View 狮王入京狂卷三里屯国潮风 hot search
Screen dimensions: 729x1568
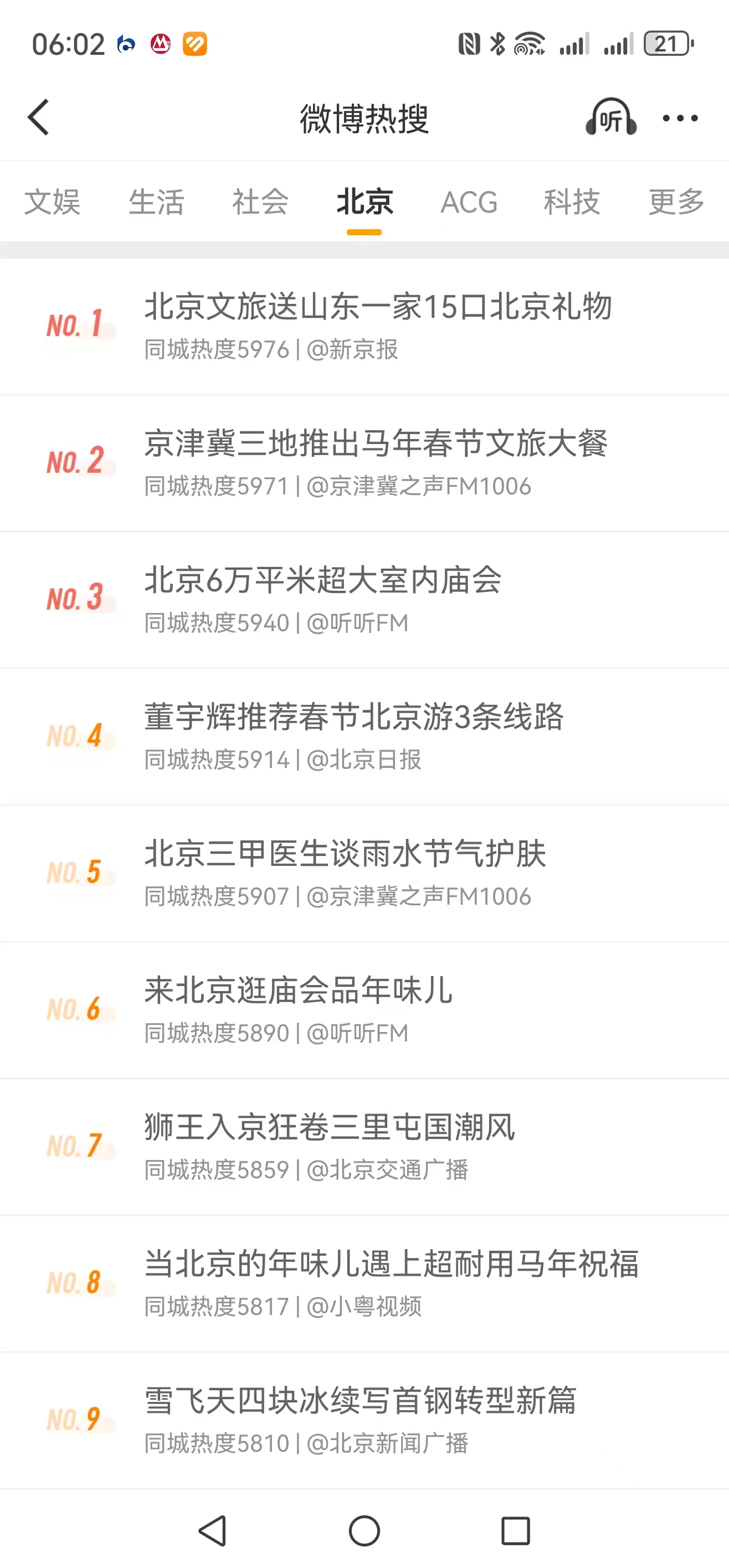coord(330,1127)
